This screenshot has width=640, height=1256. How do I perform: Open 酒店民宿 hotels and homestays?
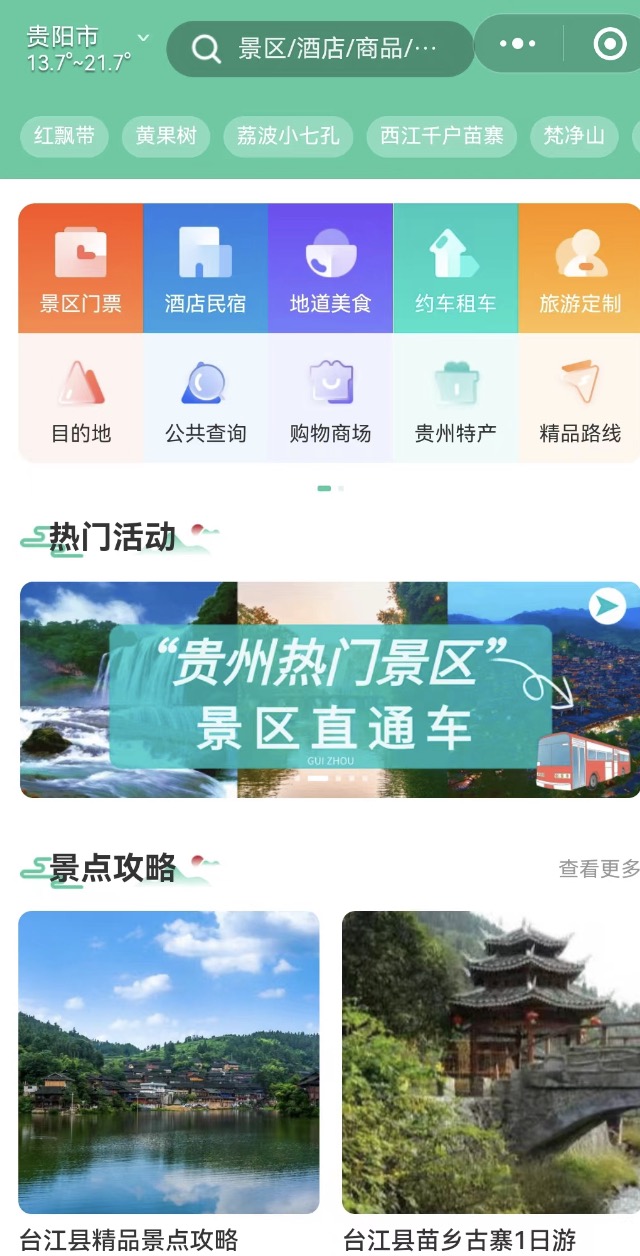pyautogui.click(x=205, y=268)
